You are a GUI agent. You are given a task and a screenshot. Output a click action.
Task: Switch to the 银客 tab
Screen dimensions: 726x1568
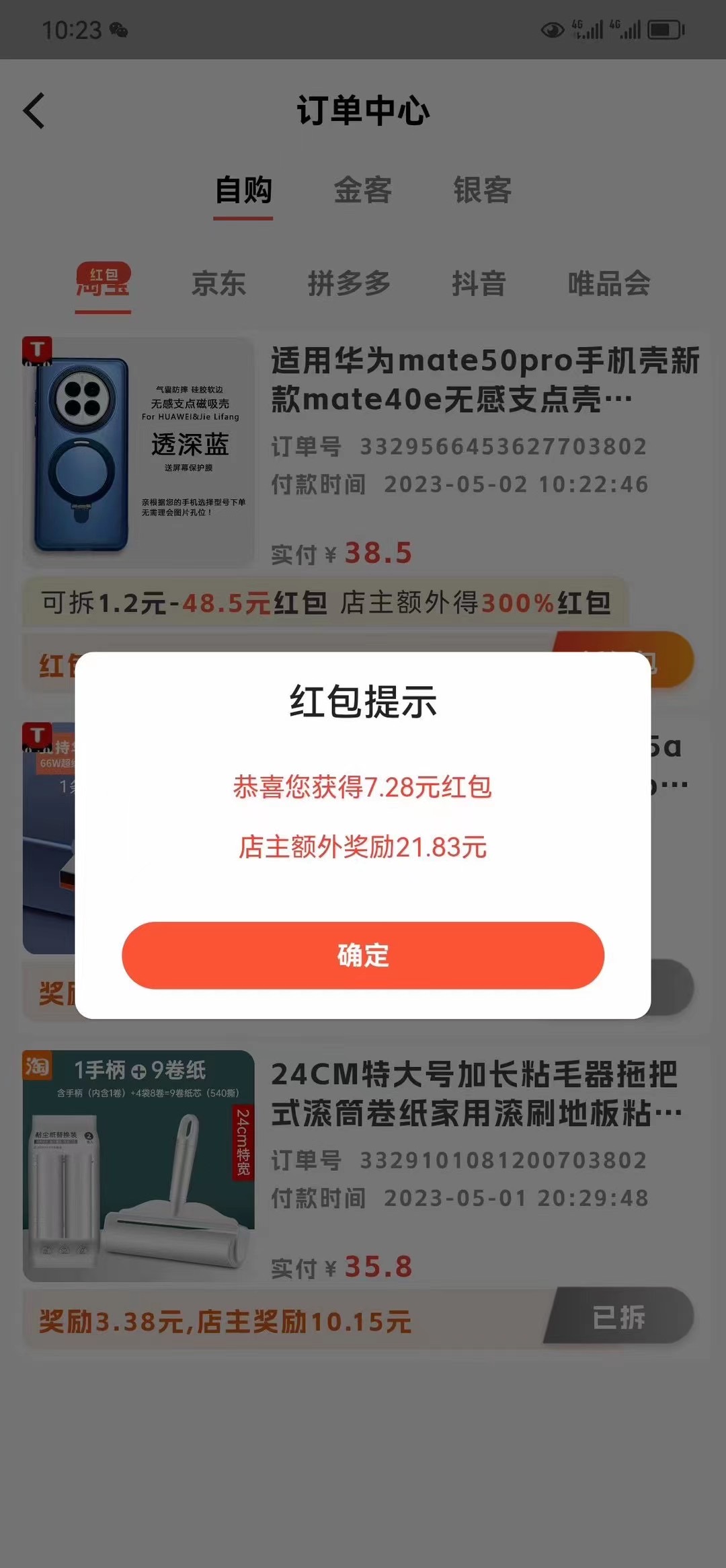[482, 190]
